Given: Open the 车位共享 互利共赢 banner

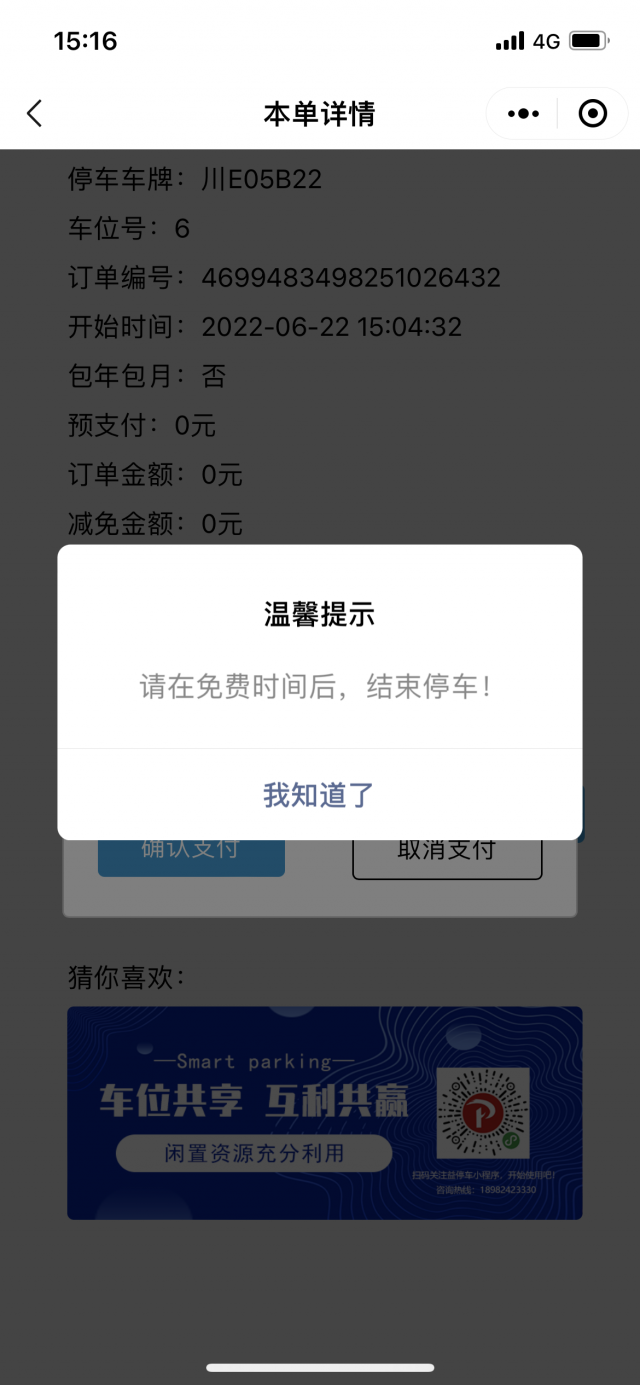Looking at the screenshot, I should coord(324,1112).
